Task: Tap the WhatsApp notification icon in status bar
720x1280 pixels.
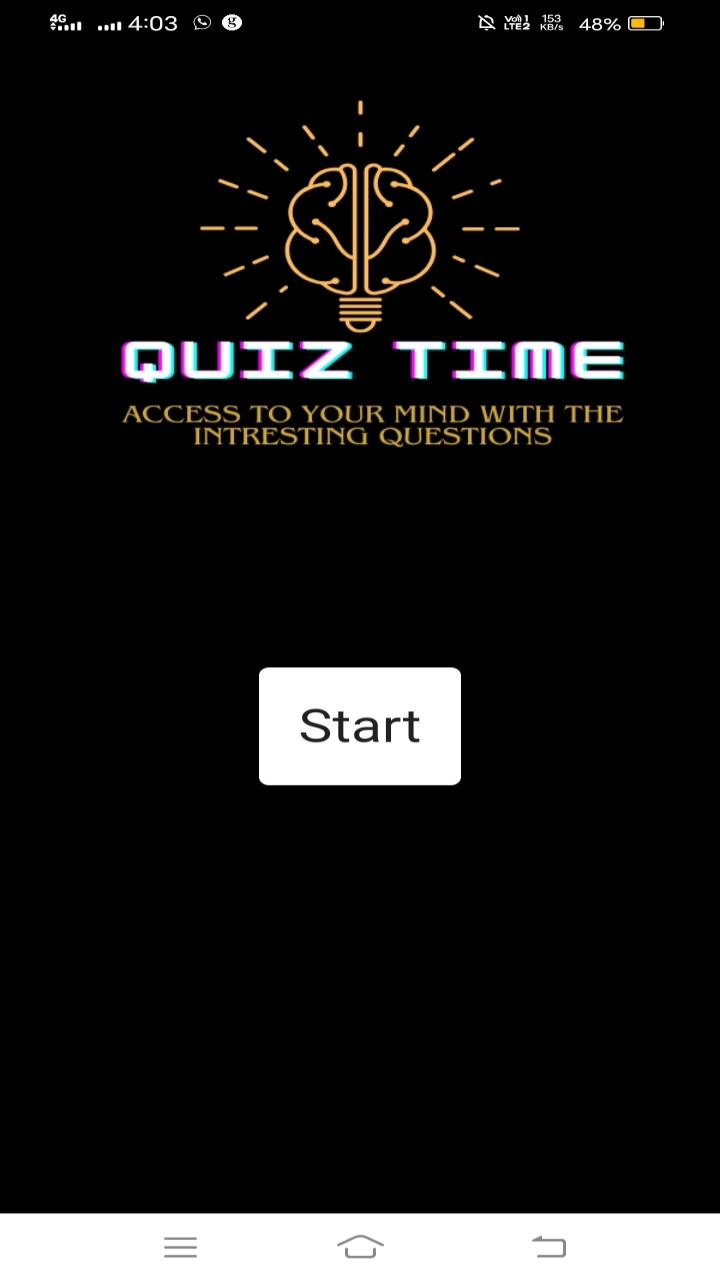Action: point(201,22)
